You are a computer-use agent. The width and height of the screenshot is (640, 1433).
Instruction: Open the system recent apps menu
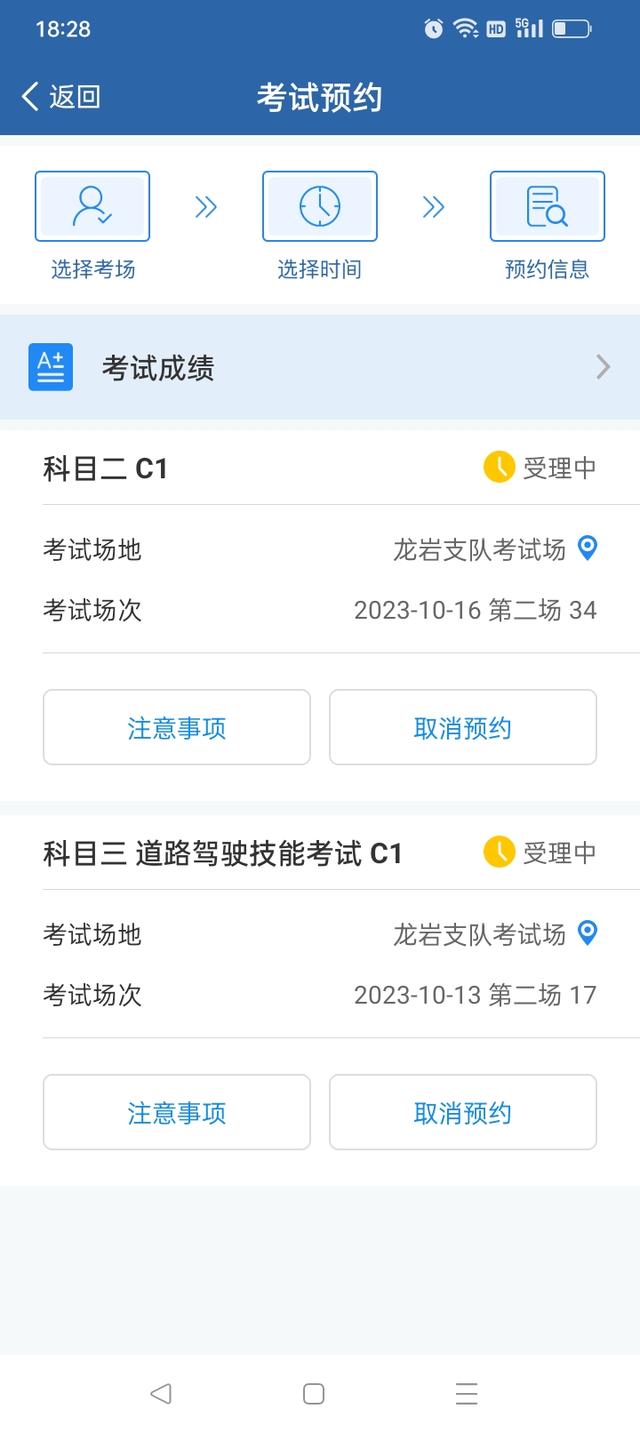coord(466,1394)
